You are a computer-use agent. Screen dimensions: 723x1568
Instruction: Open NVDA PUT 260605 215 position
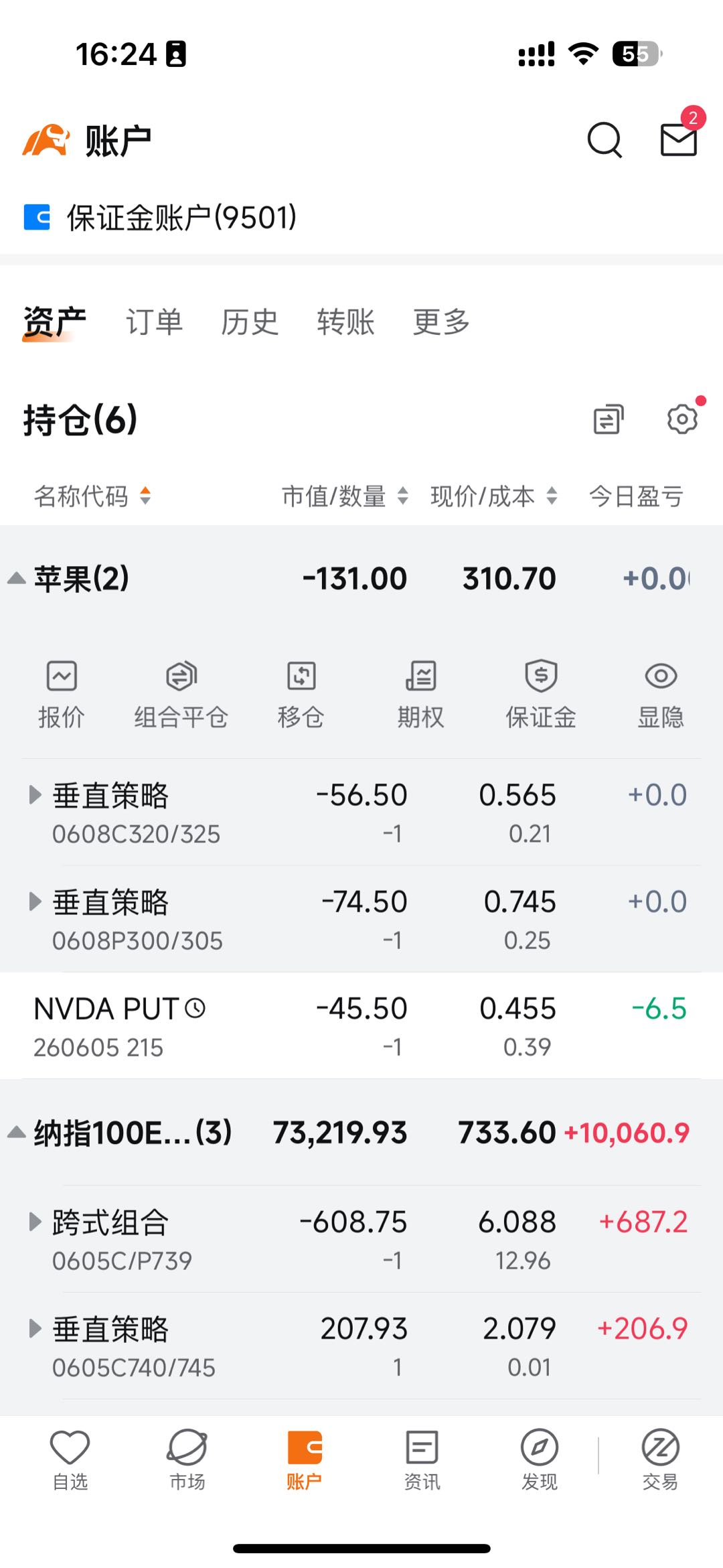point(361,1025)
